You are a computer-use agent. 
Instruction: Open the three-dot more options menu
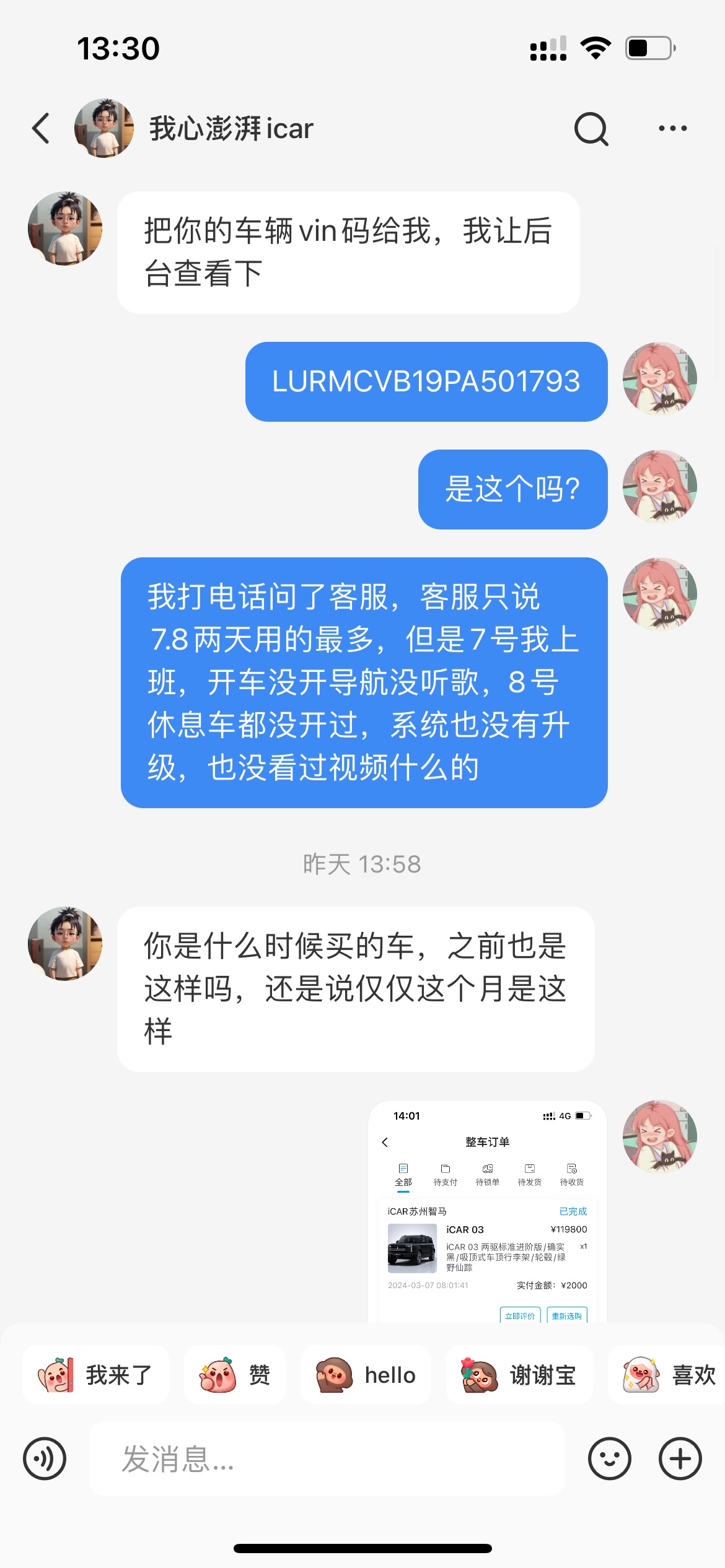tap(672, 129)
